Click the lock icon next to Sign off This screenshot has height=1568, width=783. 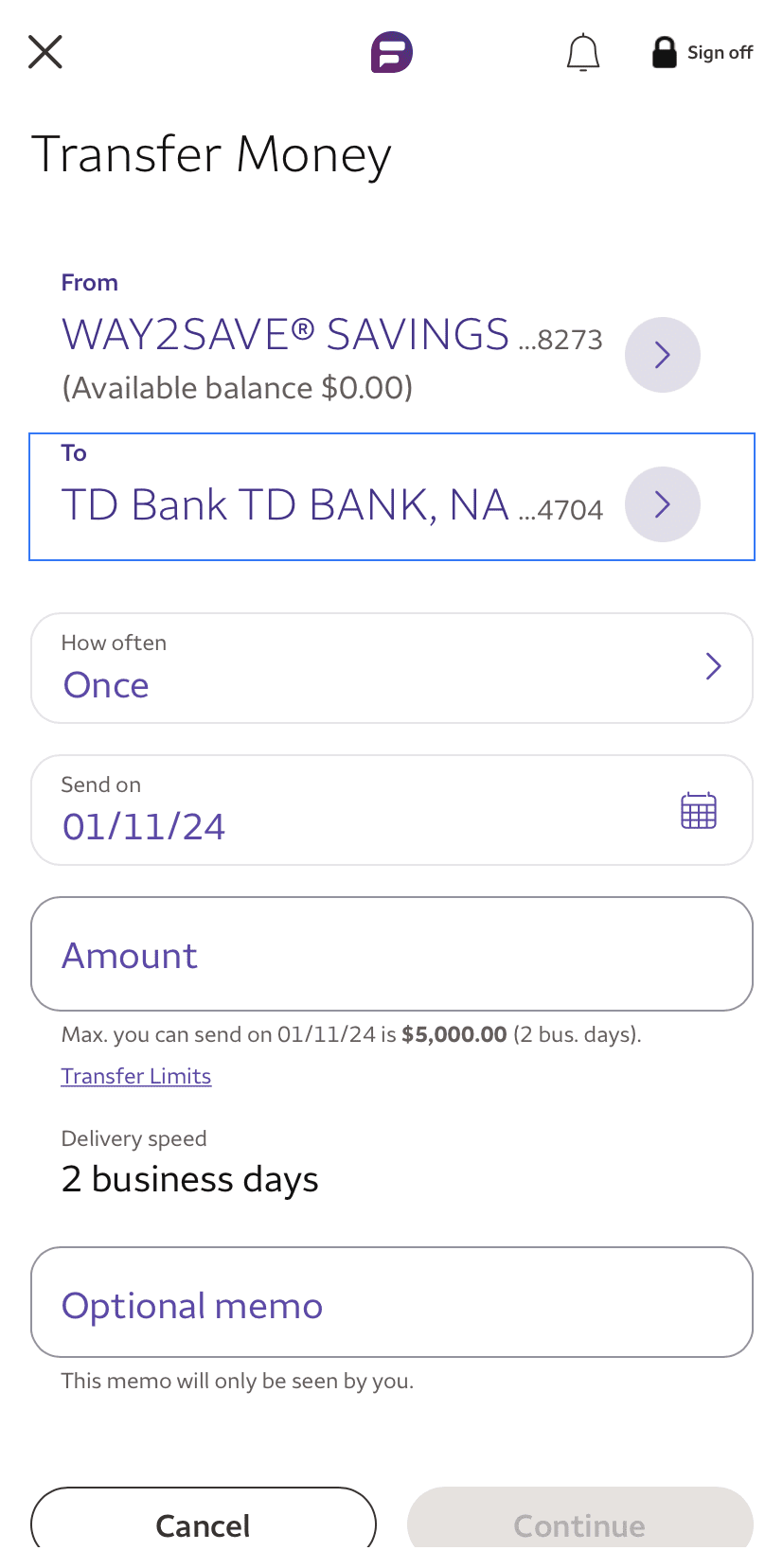pyautogui.click(x=664, y=52)
